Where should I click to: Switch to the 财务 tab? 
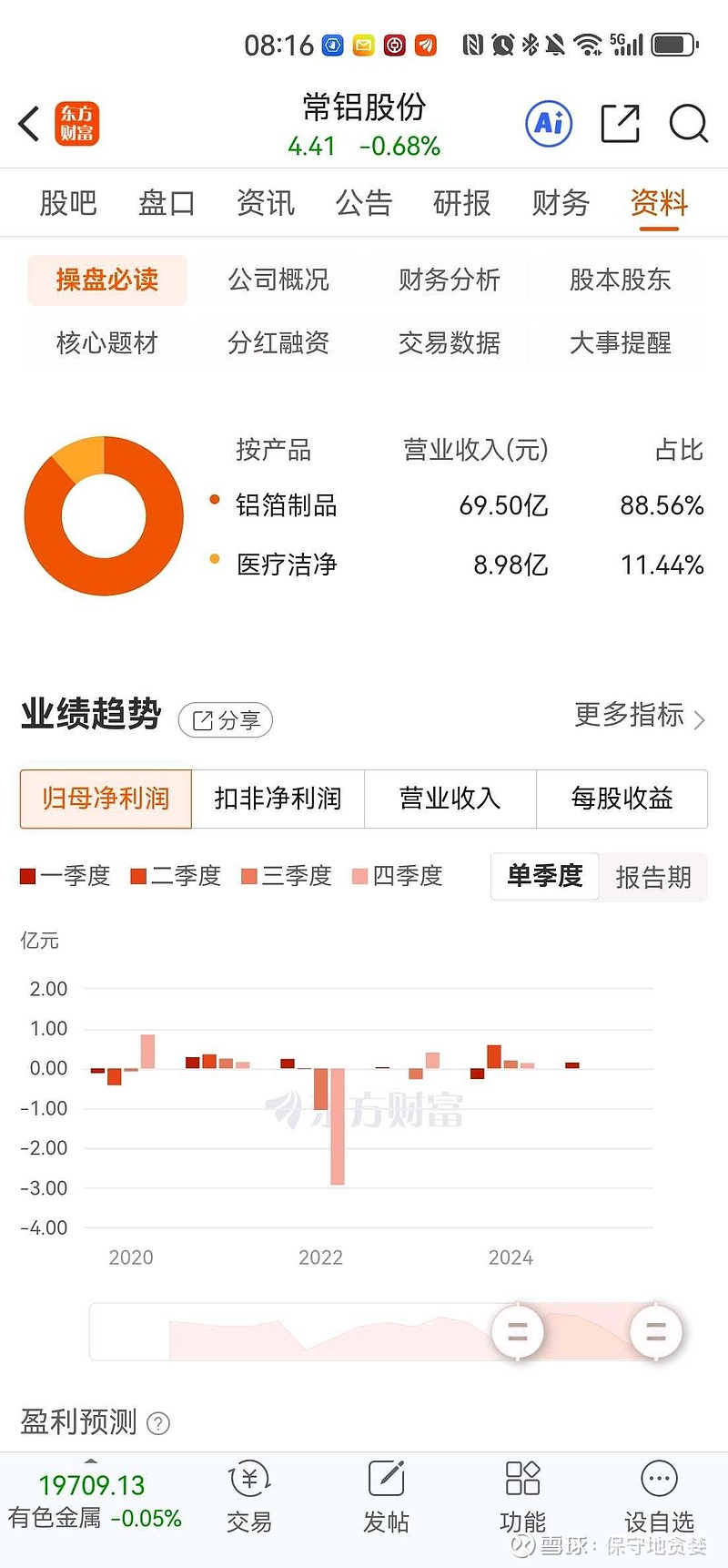click(x=561, y=202)
